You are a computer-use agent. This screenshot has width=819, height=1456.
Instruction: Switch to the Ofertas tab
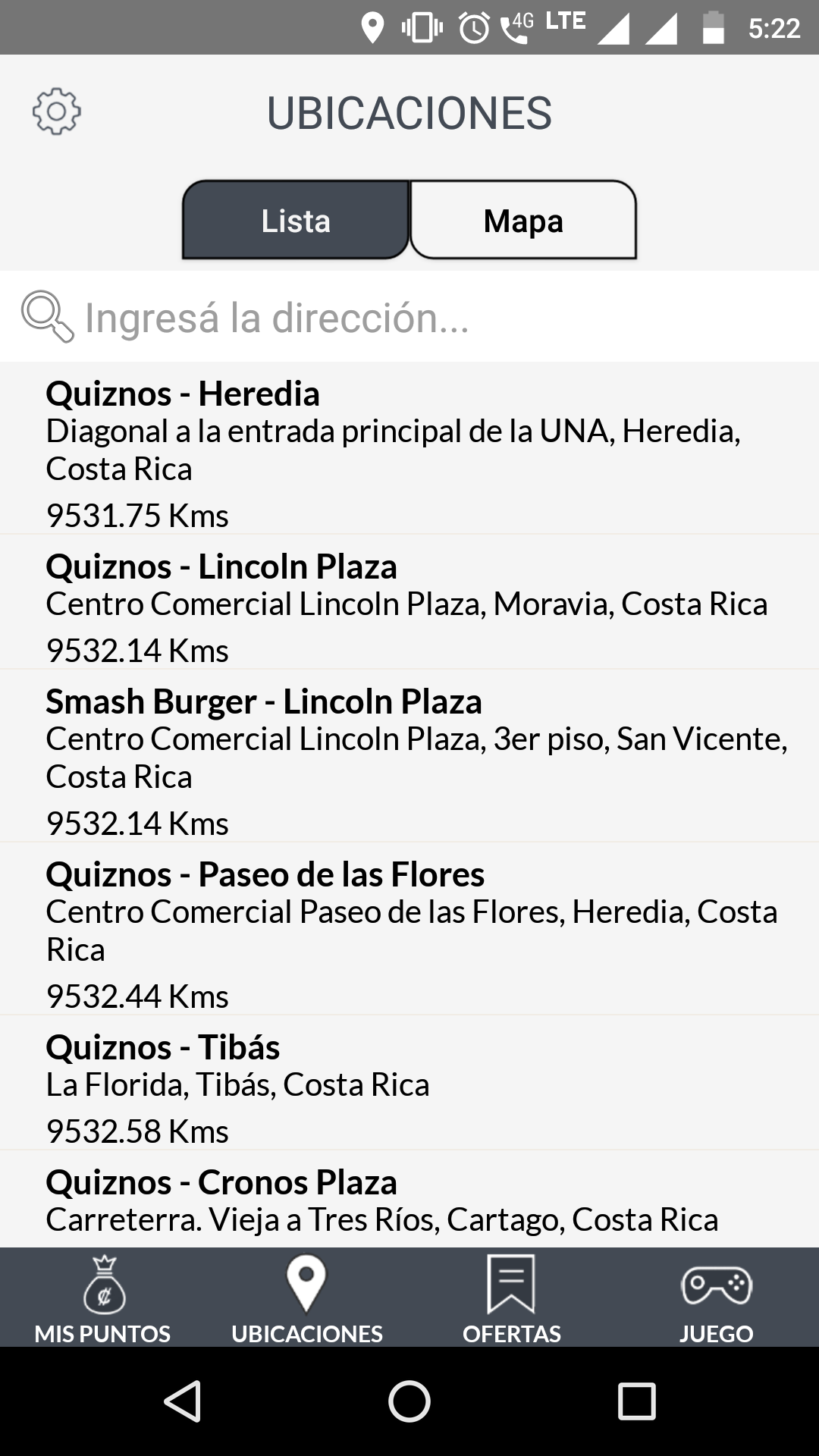[x=511, y=1298]
